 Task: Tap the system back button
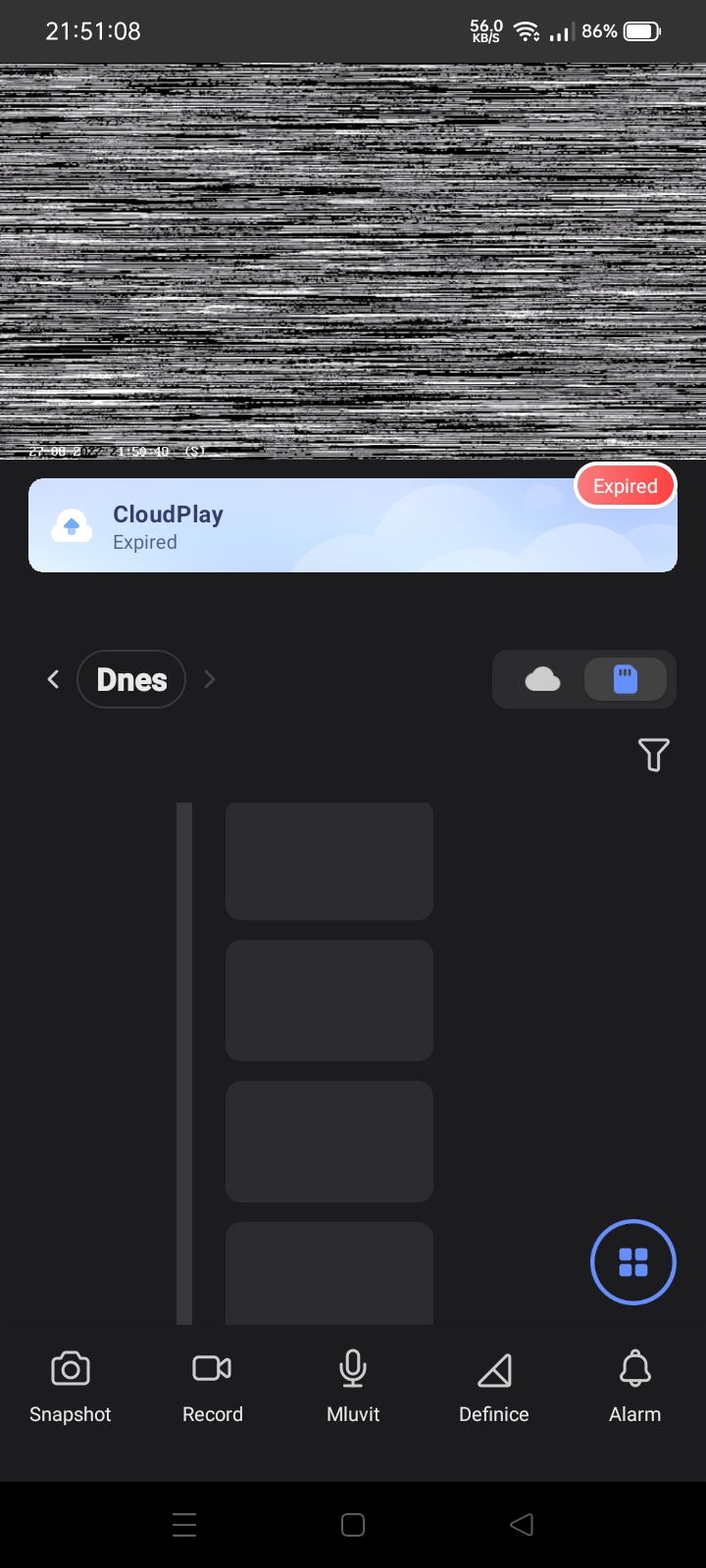pos(522,1524)
